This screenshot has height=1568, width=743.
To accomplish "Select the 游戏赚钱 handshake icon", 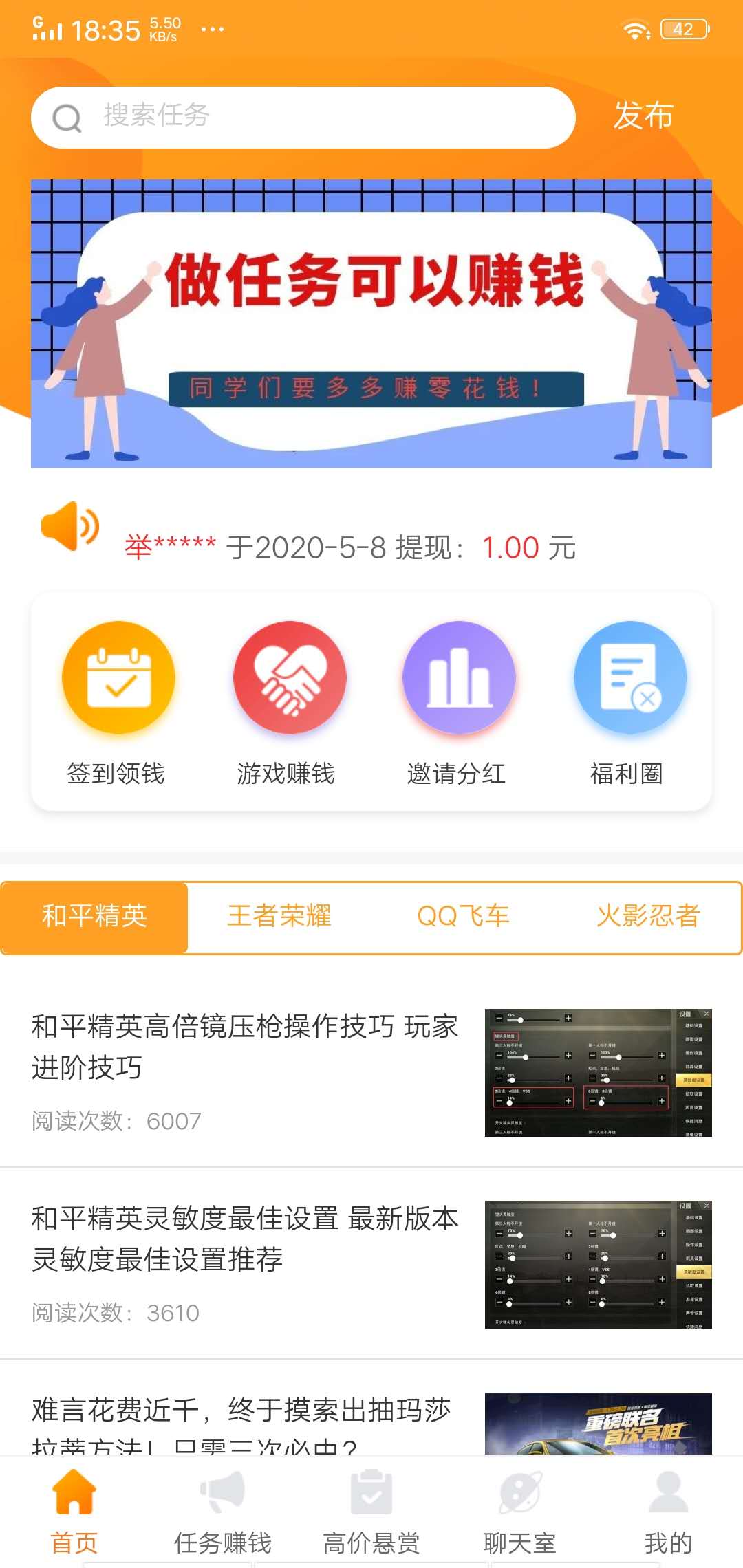I will [289, 677].
